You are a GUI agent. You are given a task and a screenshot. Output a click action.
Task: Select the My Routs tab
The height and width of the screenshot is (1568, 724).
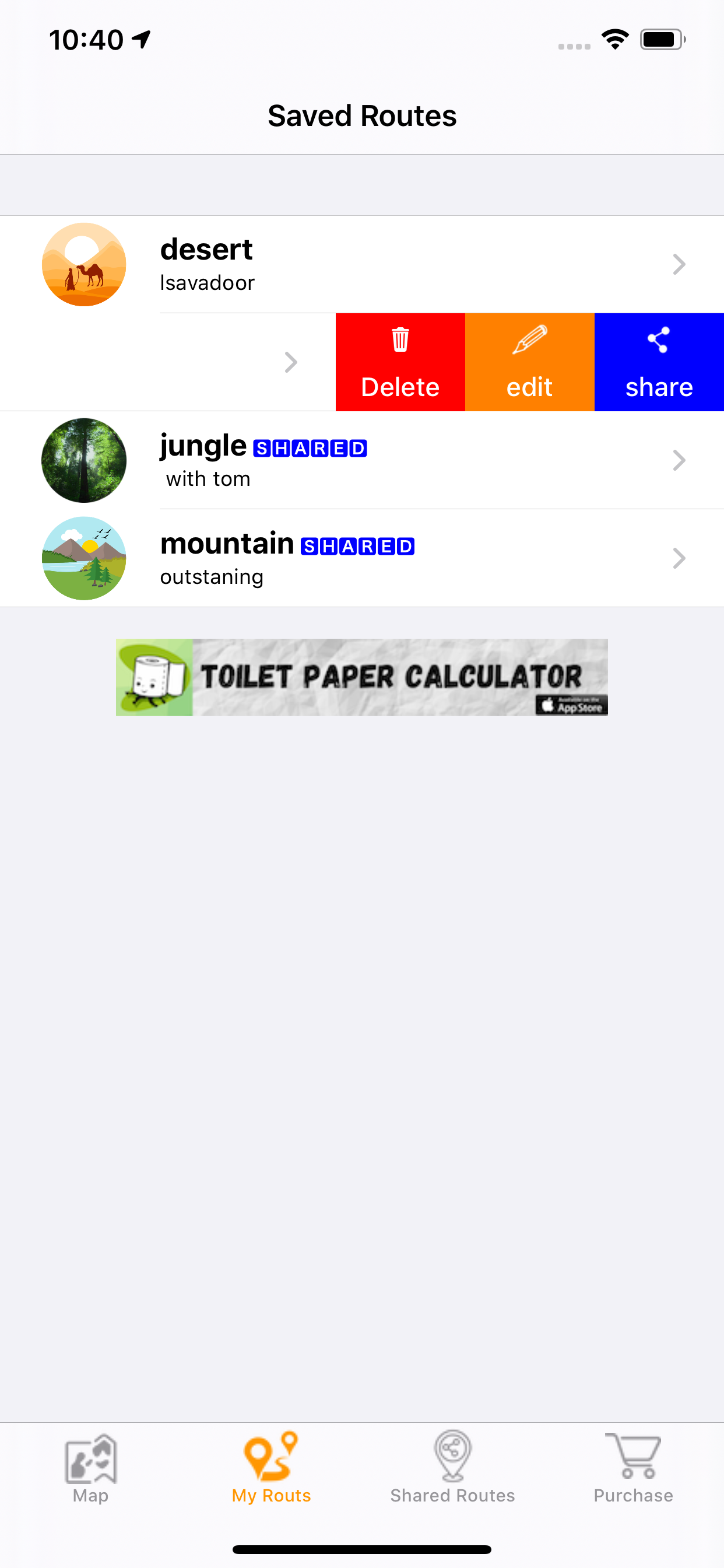tap(271, 1467)
